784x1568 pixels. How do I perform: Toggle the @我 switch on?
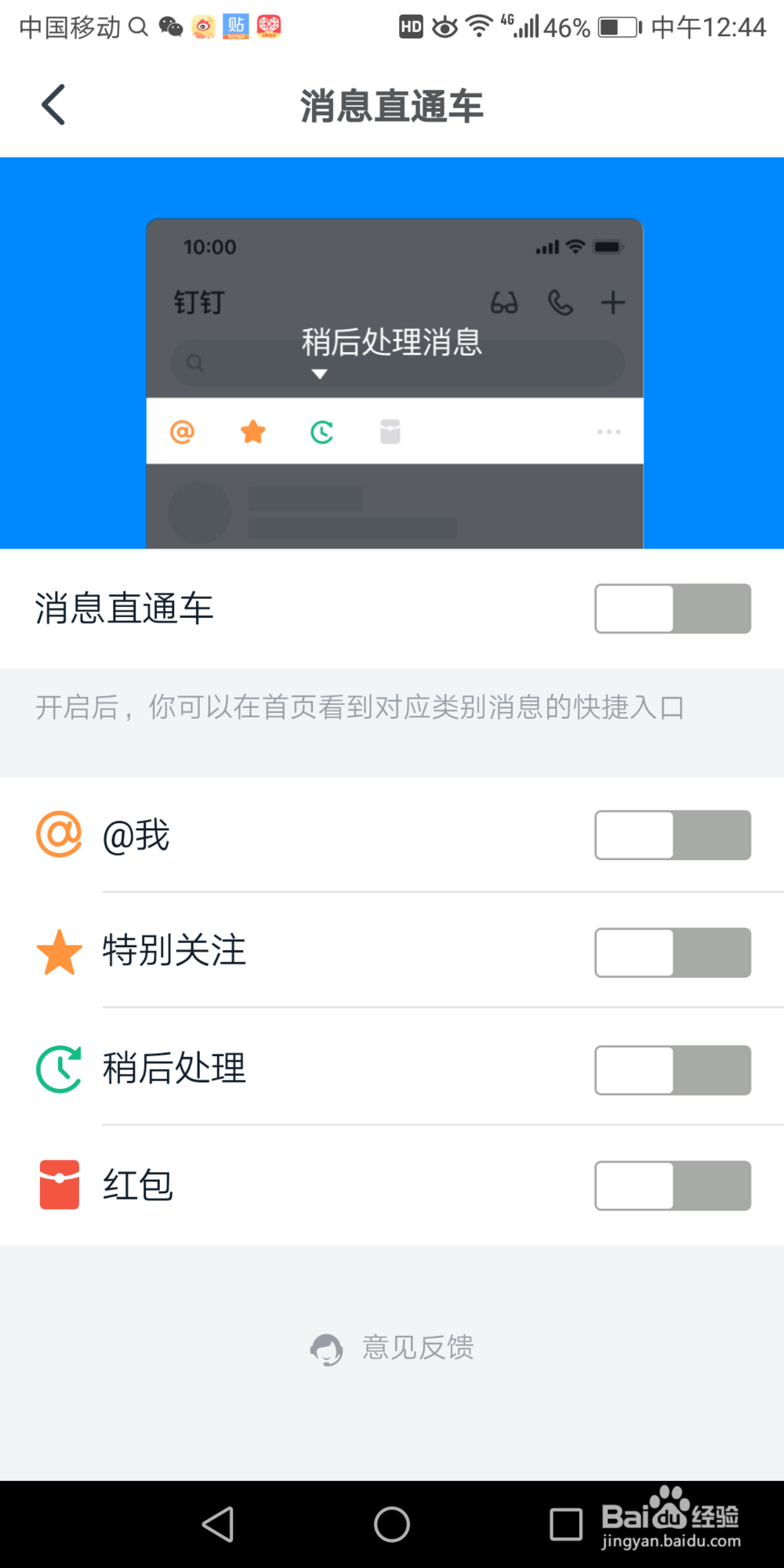(672, 835)
